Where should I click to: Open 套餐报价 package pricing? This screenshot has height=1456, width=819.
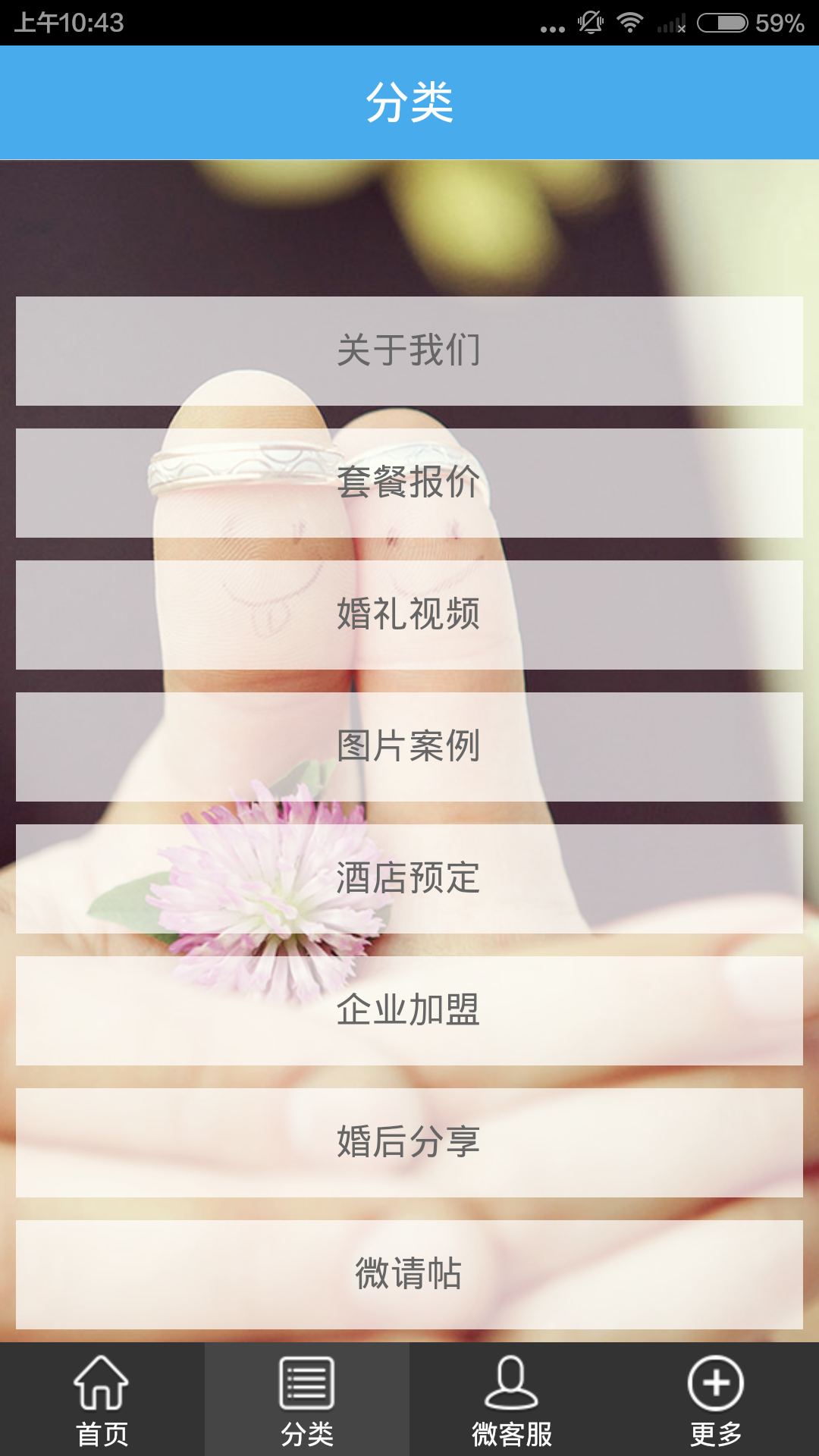pyautogui.click(x=409, y=482)
